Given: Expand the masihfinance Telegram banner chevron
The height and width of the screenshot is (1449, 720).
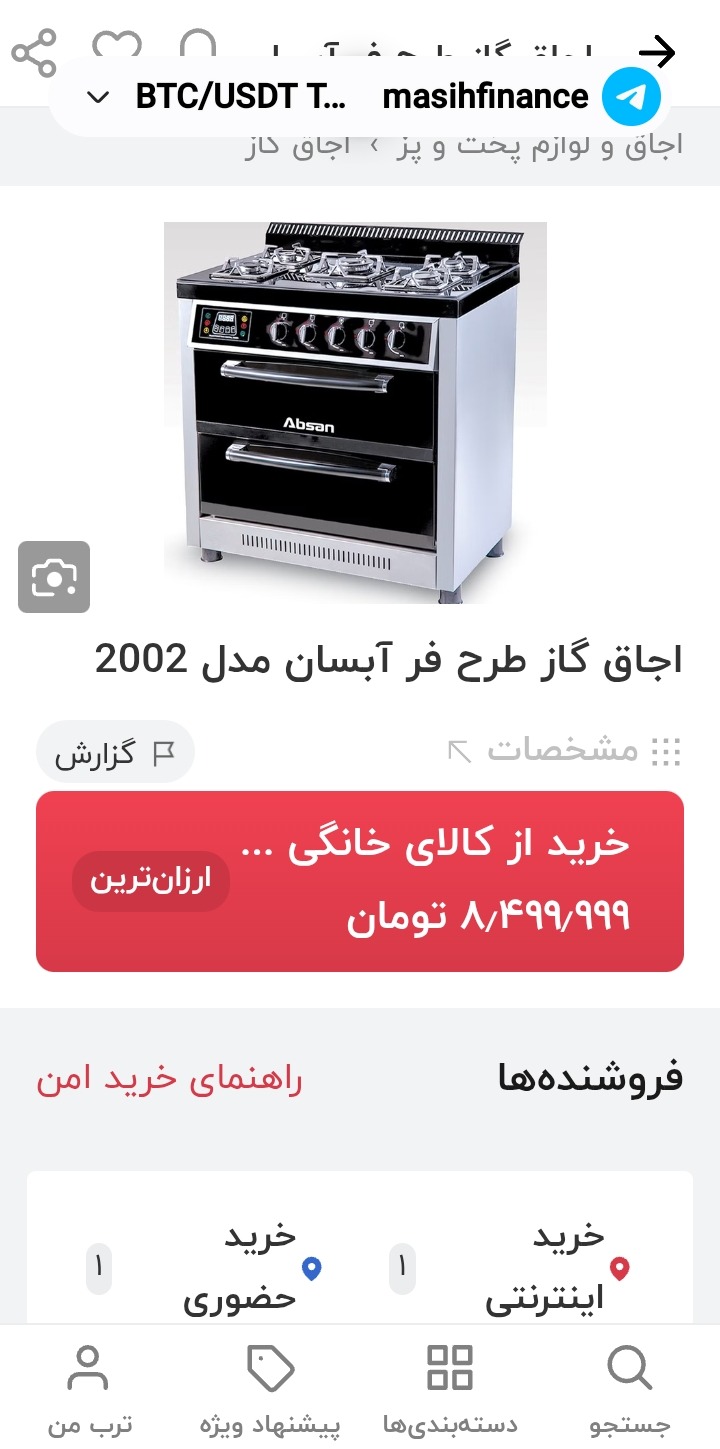Looking at the screenshot, I should [98, 97].
